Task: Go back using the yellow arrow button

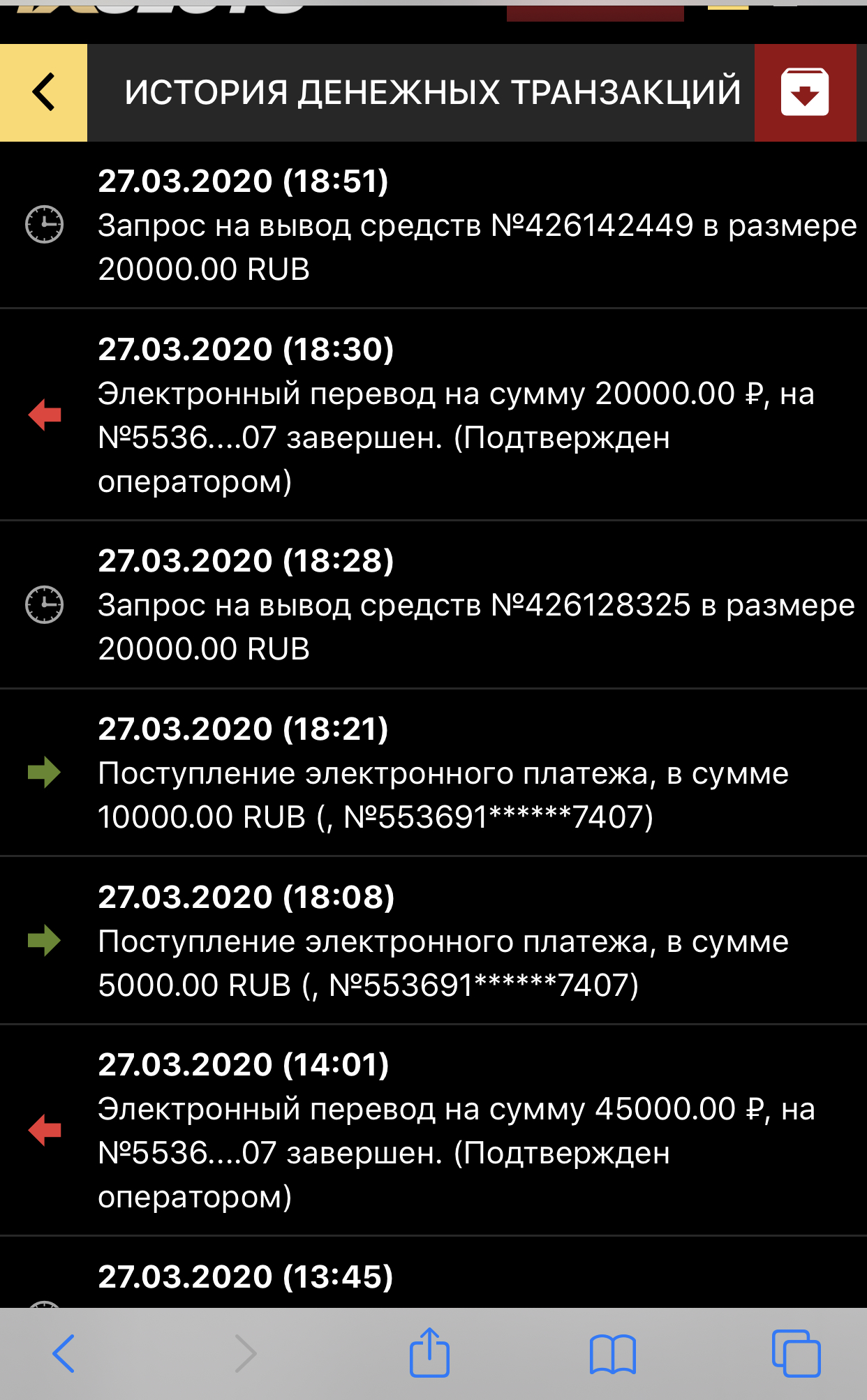Action: pyautogui.click(x=43, y=93)
